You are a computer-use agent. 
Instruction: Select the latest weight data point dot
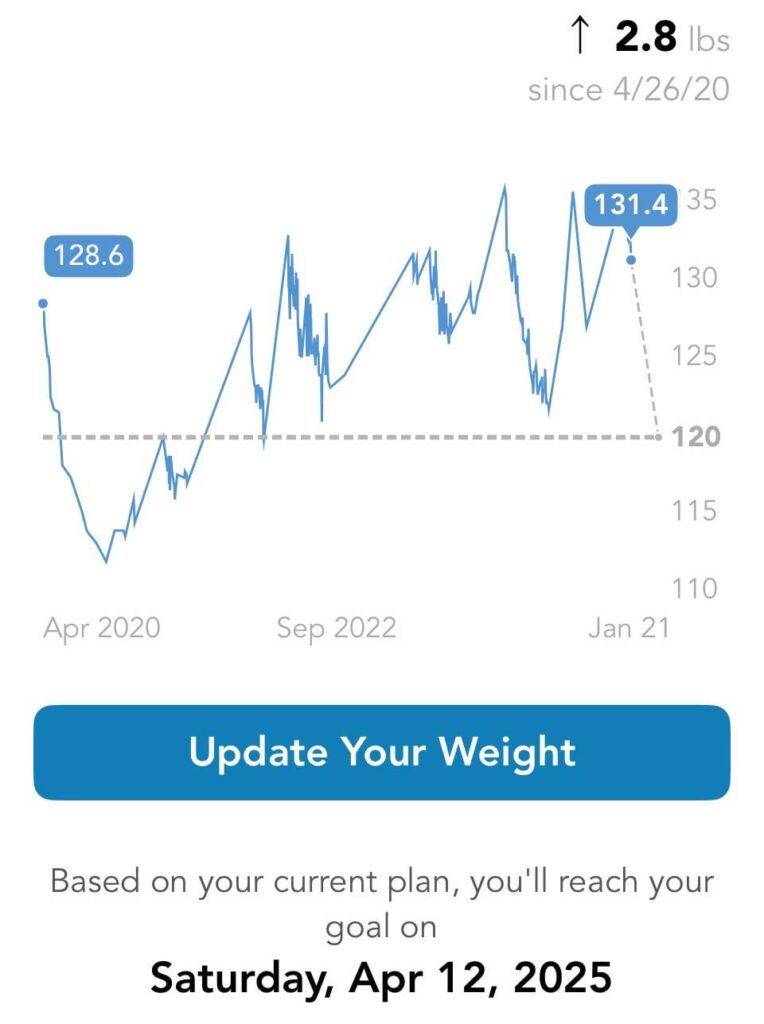point(630,260)
